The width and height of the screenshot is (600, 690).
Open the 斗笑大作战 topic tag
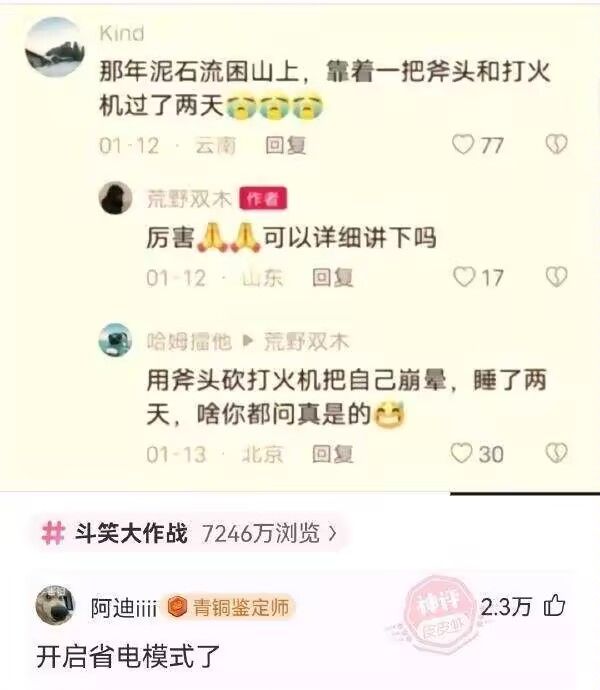[x=190, y=533]
